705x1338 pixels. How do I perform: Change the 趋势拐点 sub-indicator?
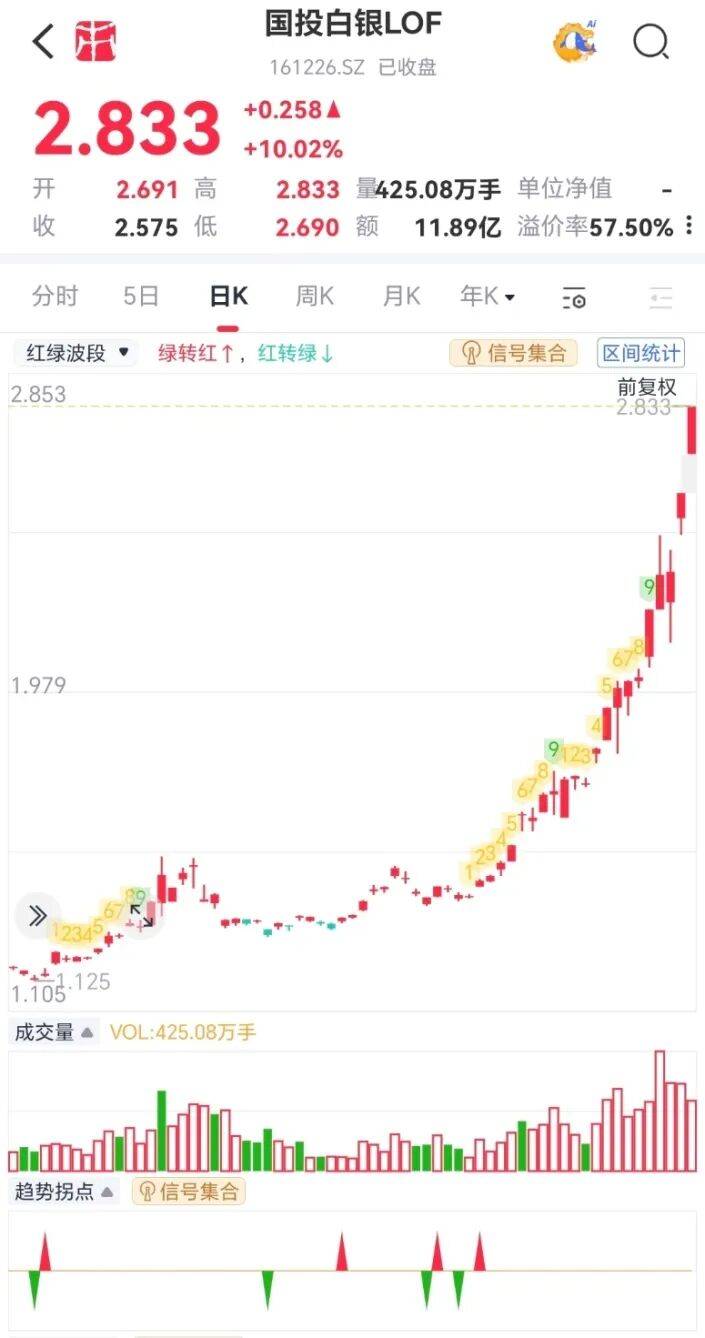pyautogui.click(x=63, y=1191)
